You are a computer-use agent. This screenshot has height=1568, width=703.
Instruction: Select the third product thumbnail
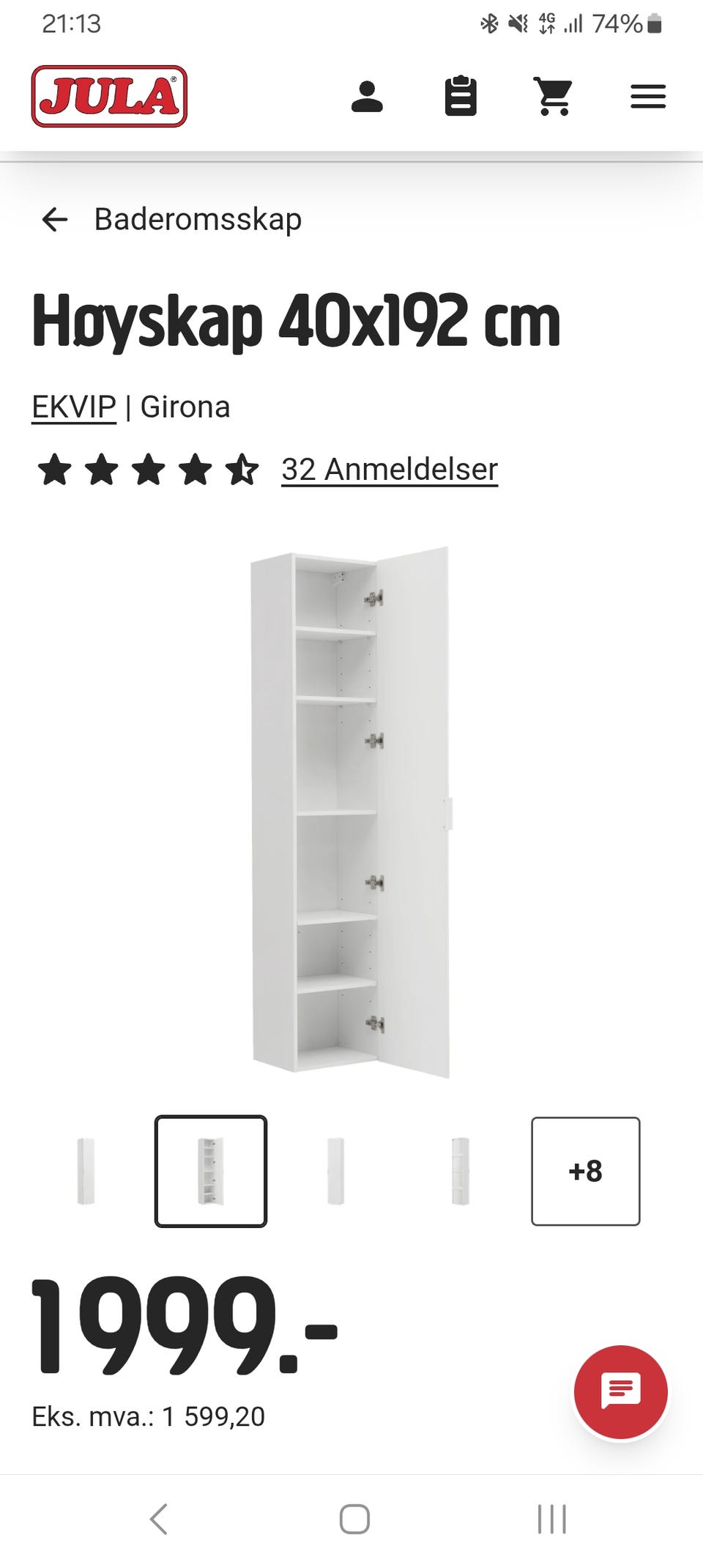pos(335,1171)
